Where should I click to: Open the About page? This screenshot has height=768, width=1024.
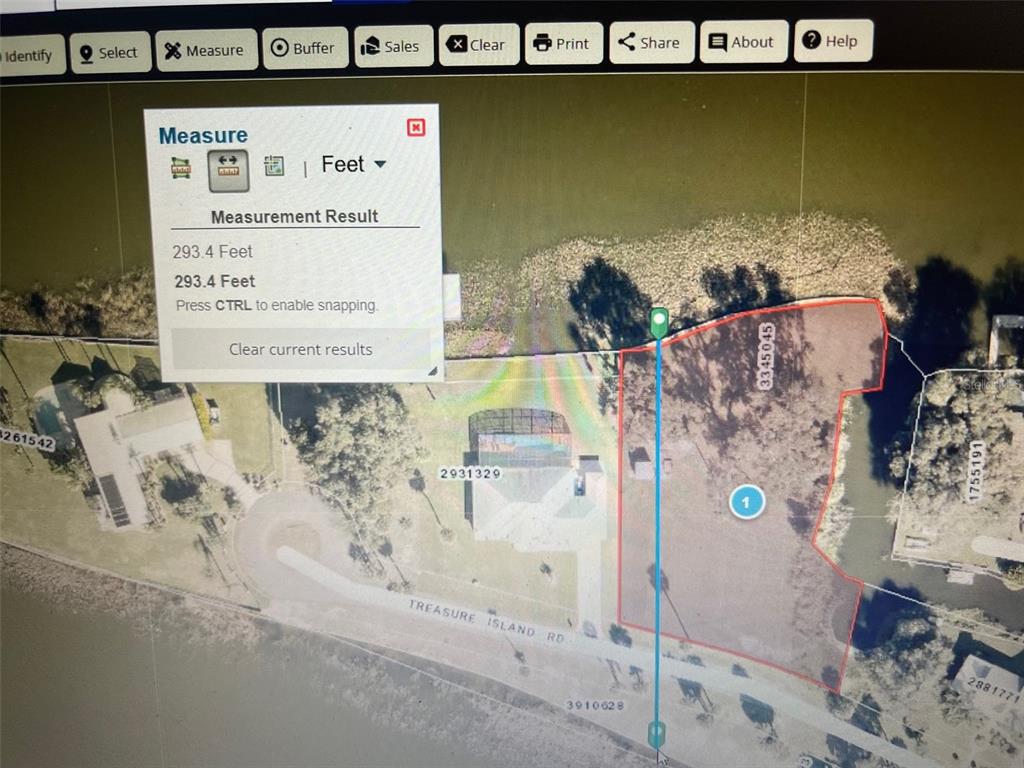coord(742,42)
